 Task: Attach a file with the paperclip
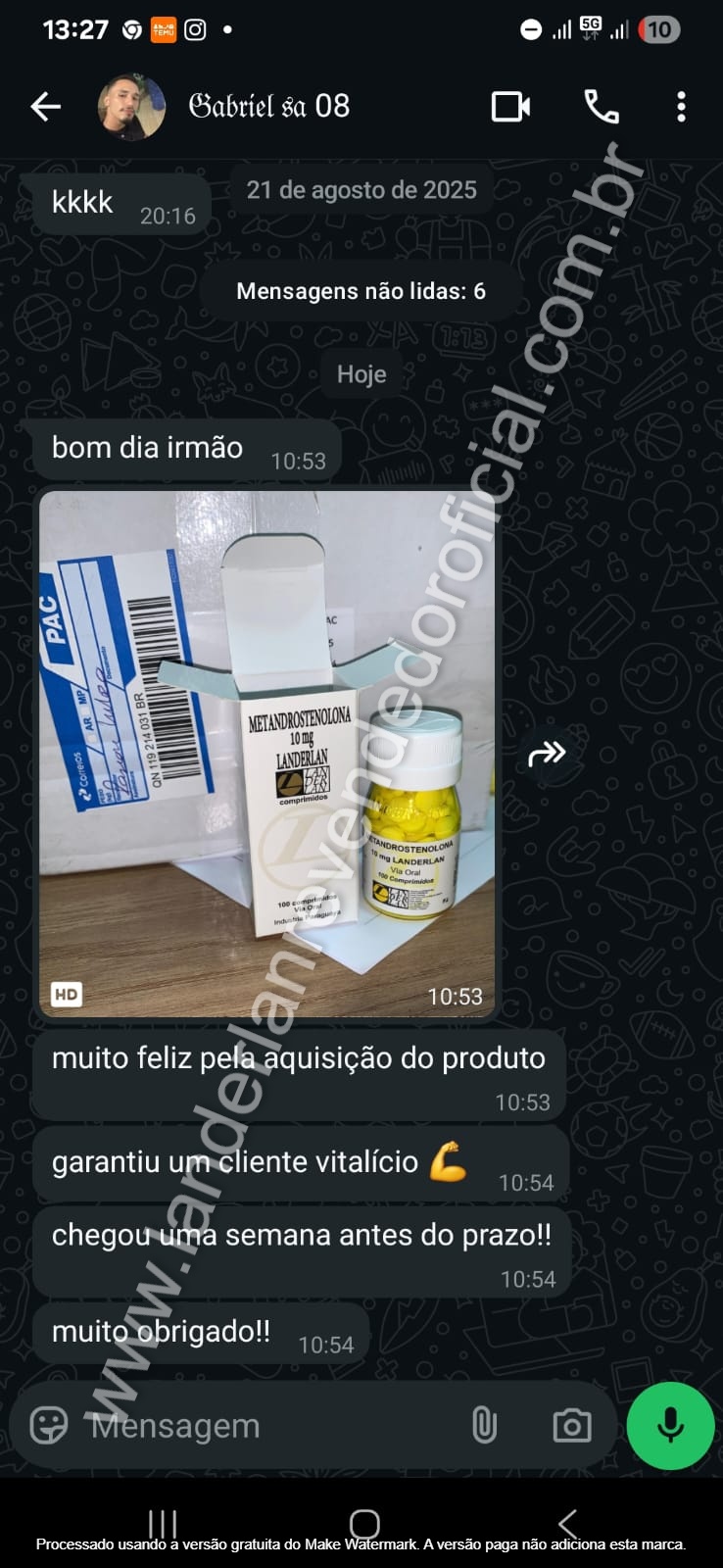484,1425
